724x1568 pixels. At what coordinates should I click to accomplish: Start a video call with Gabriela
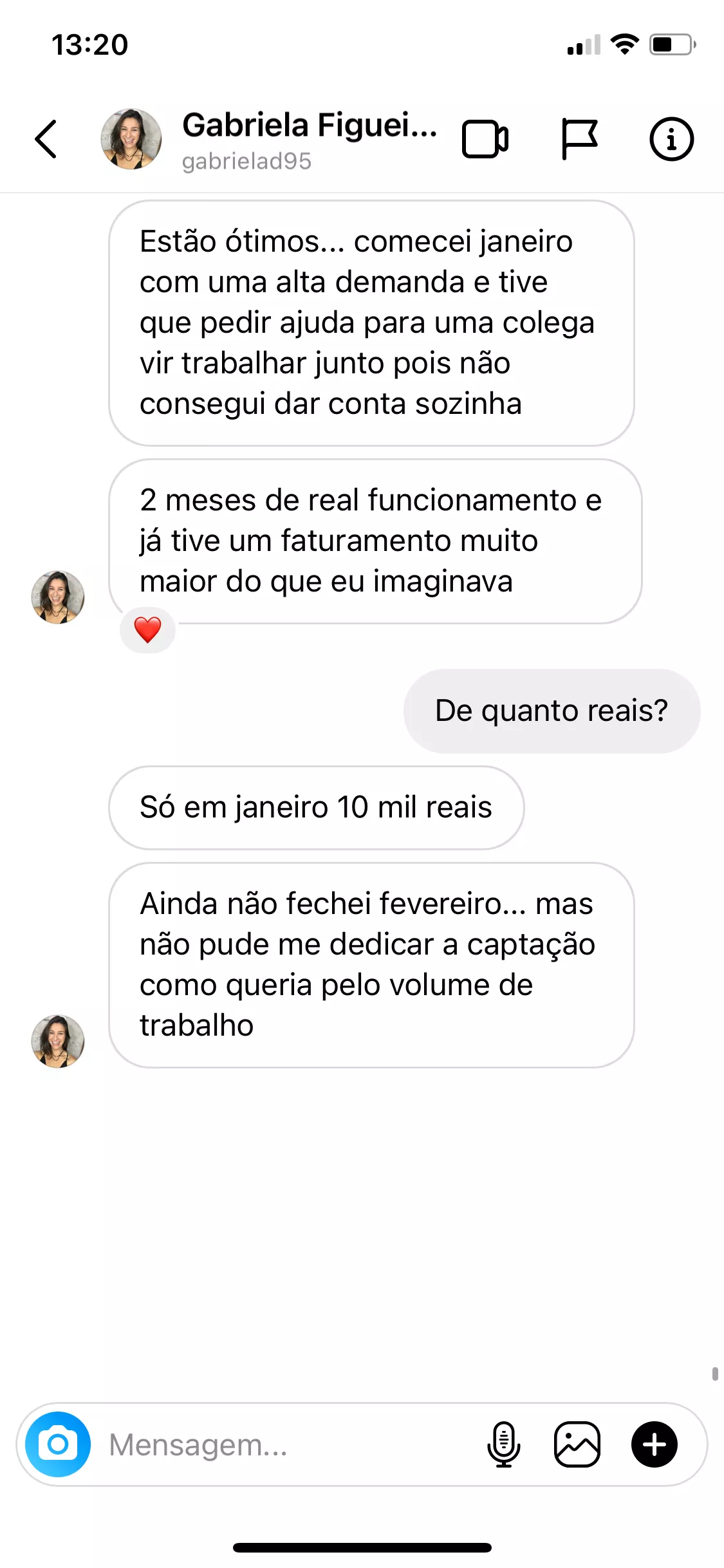[485, 139]
